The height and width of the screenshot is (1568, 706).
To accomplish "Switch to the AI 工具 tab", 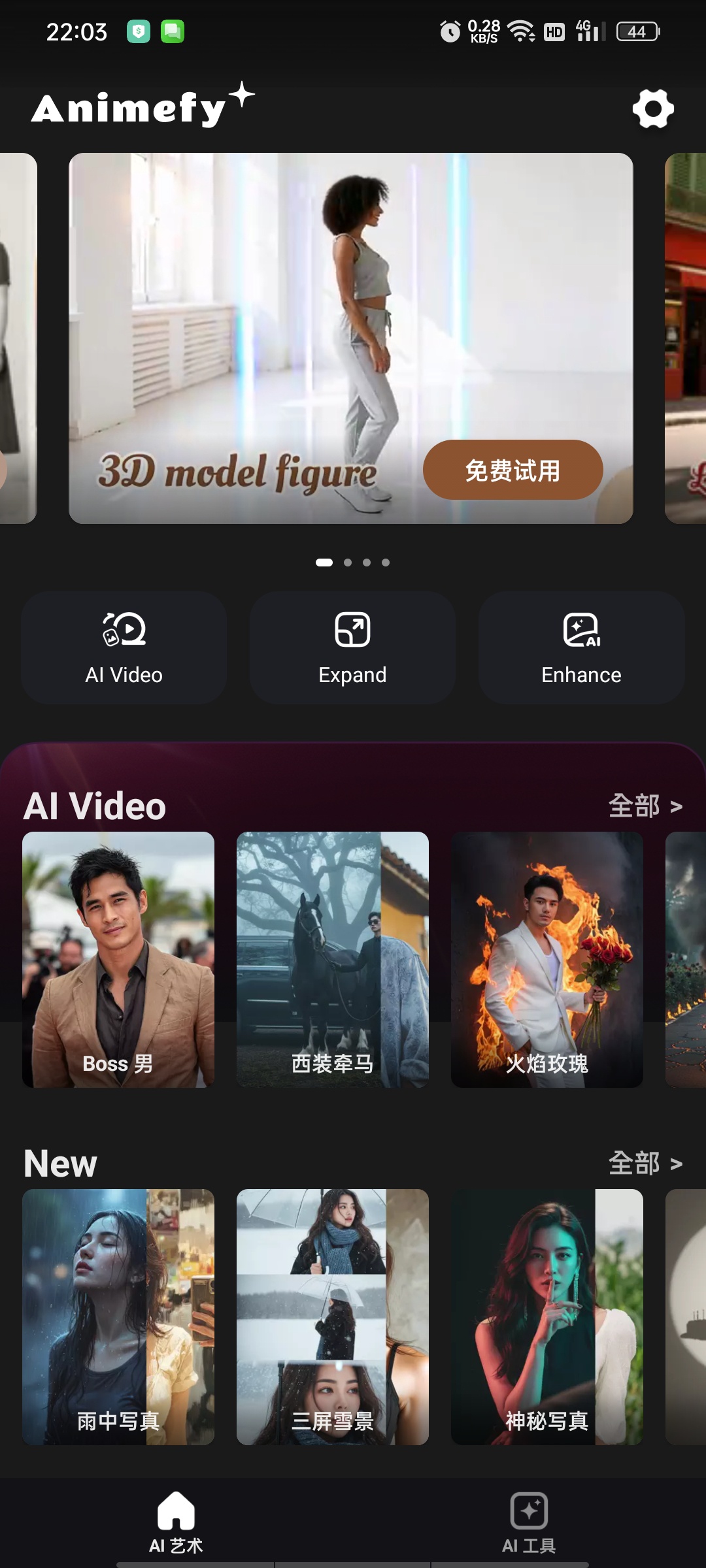I will [x=529, y=1522].
